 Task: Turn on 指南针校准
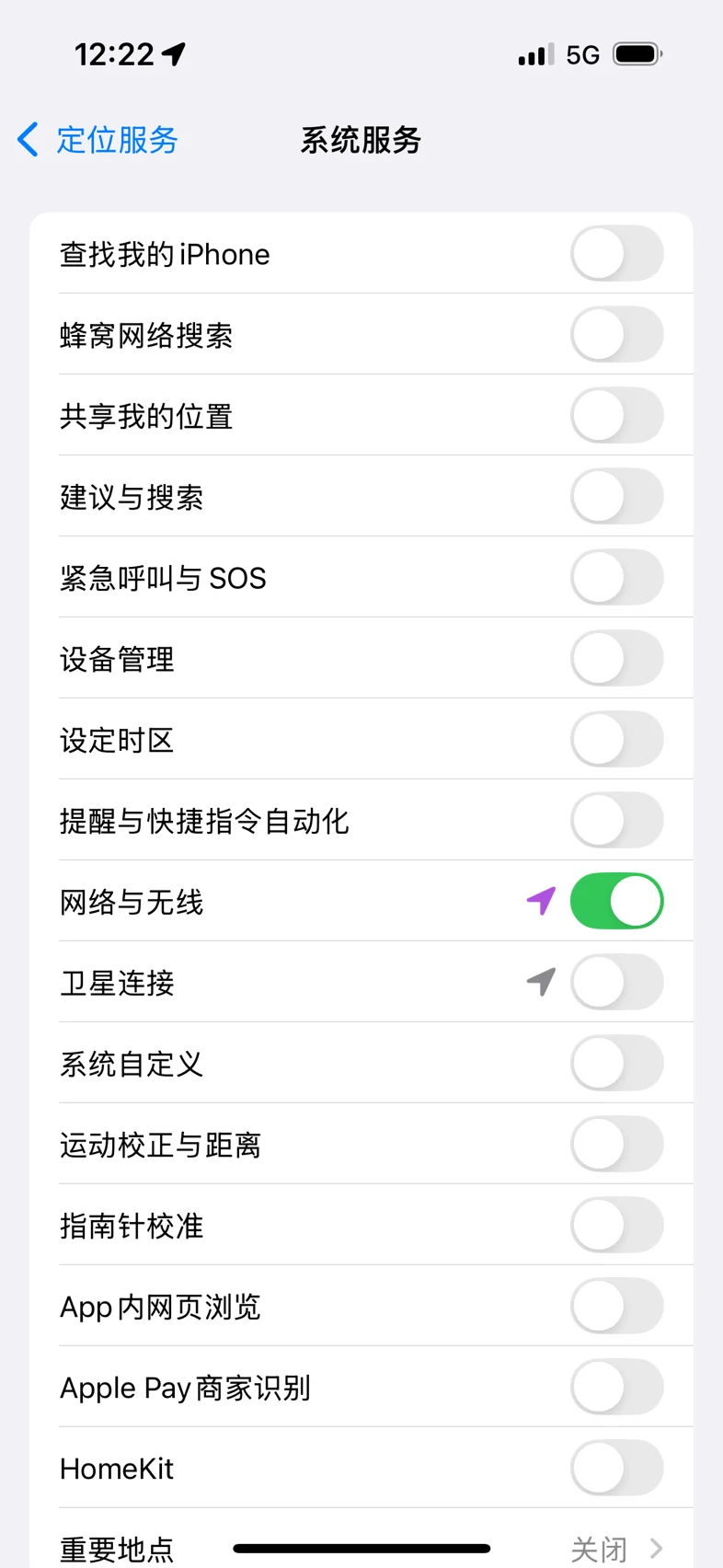click(x=617, y=1225)
